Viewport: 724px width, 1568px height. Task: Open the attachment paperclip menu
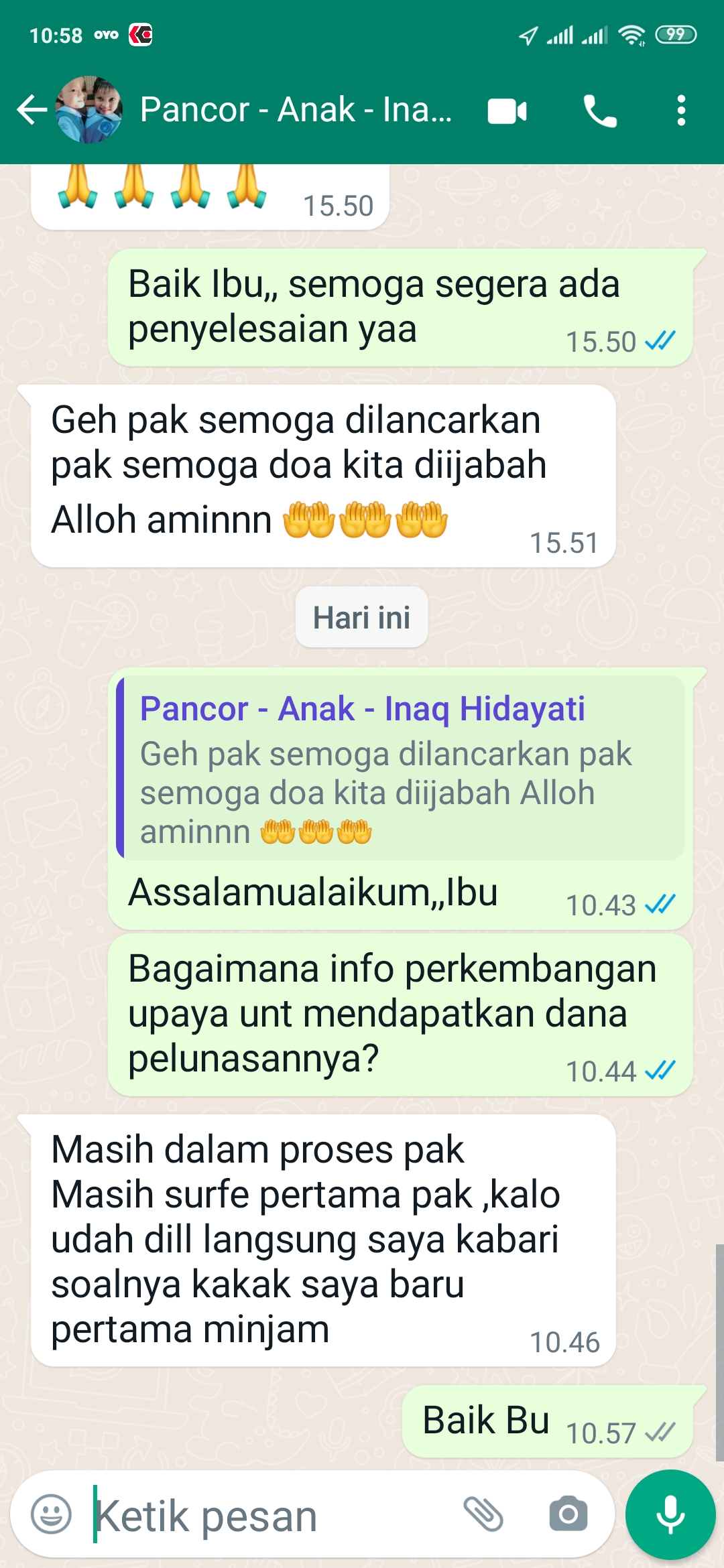[483, 1514]
